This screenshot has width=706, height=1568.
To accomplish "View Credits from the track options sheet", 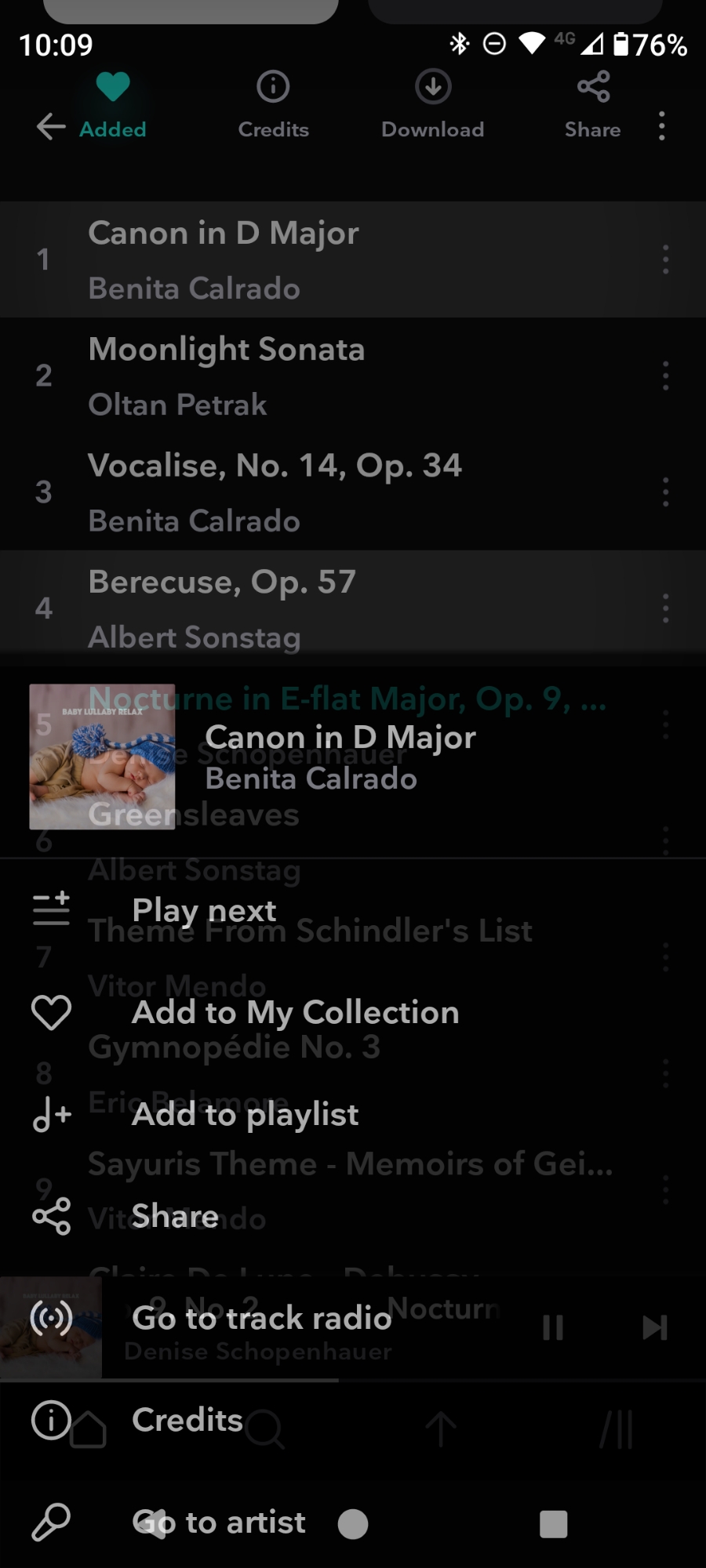I will tap(187, 1420).
